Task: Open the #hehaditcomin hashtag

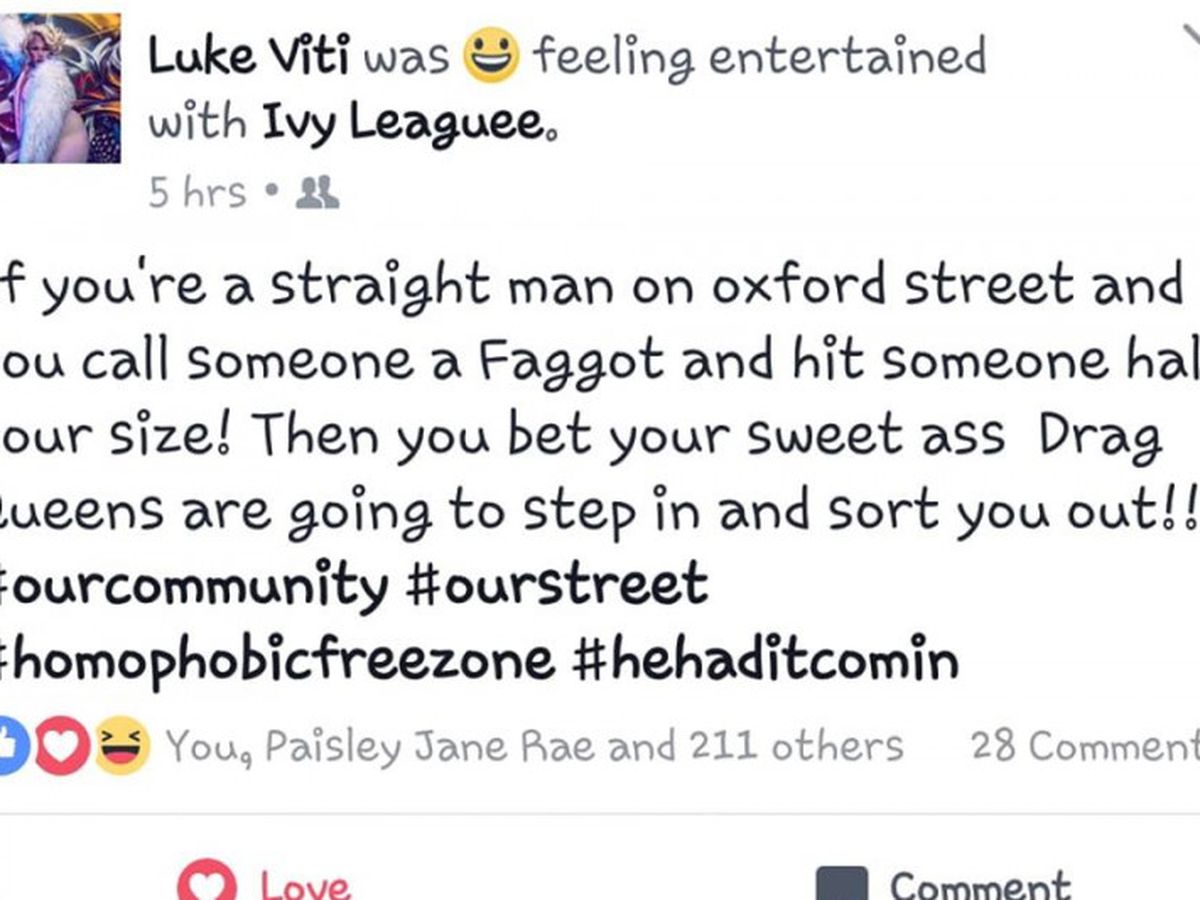Action: 767,660
